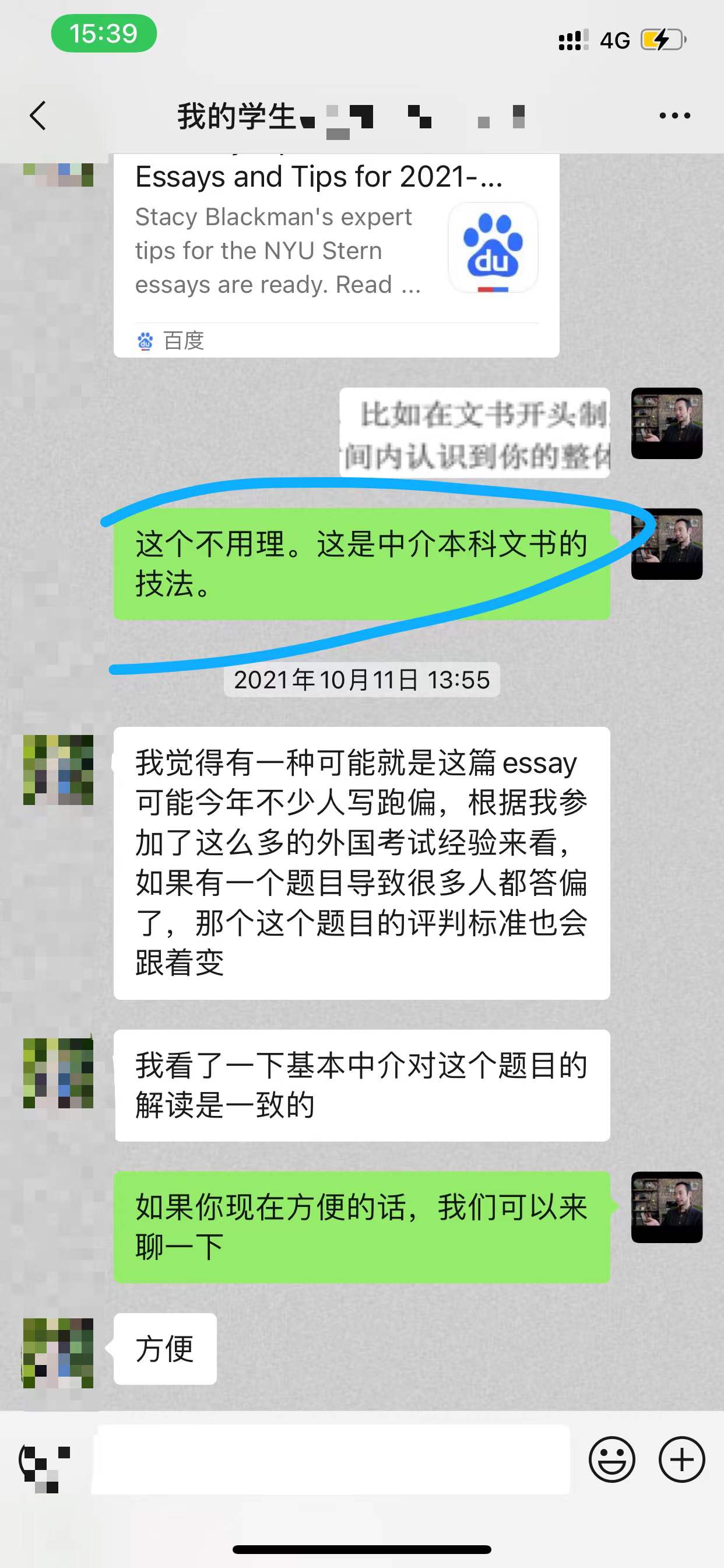The image size is (724, 1568).
Task: Open student's avatar beside the 方便 message
Action: pos(58,1353)
